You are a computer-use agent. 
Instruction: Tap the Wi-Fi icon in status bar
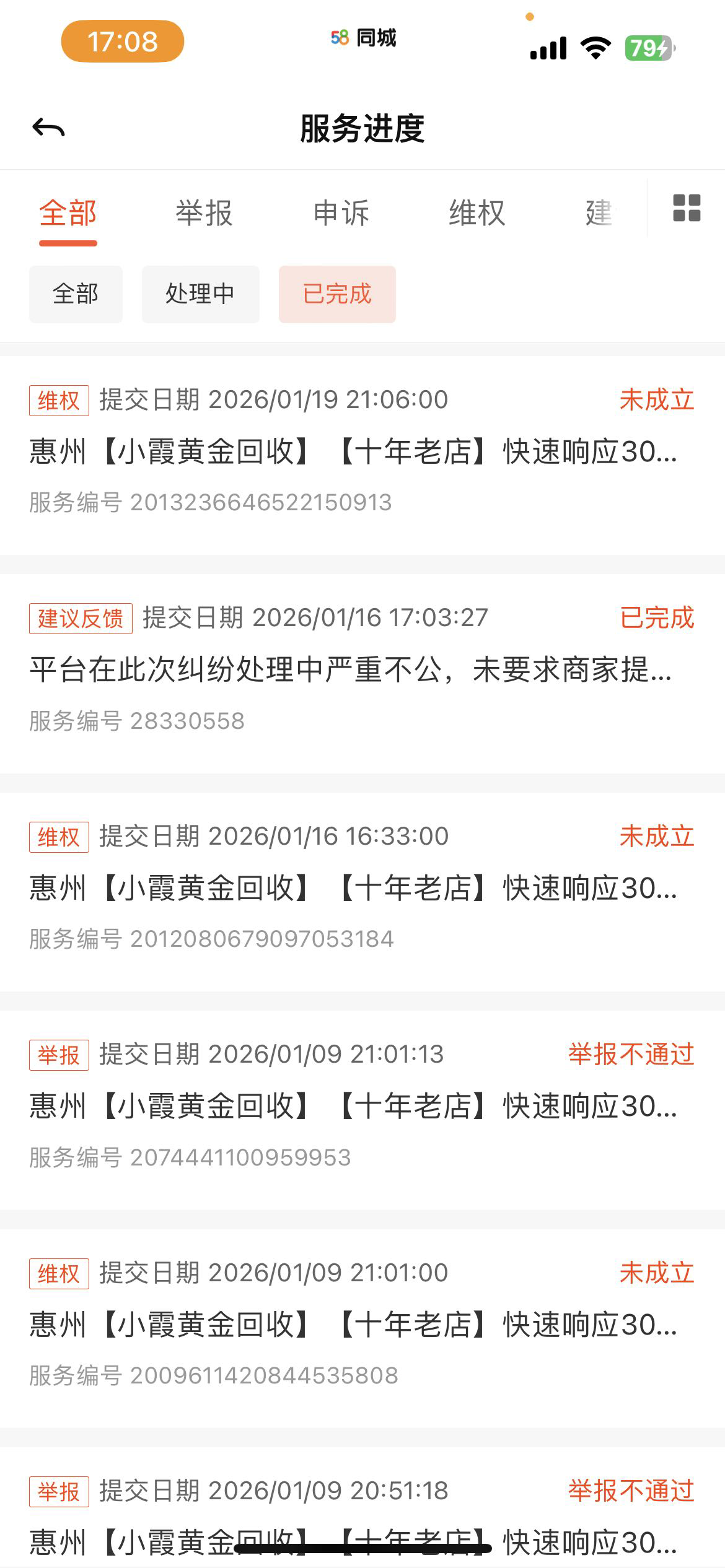[595, 46]
